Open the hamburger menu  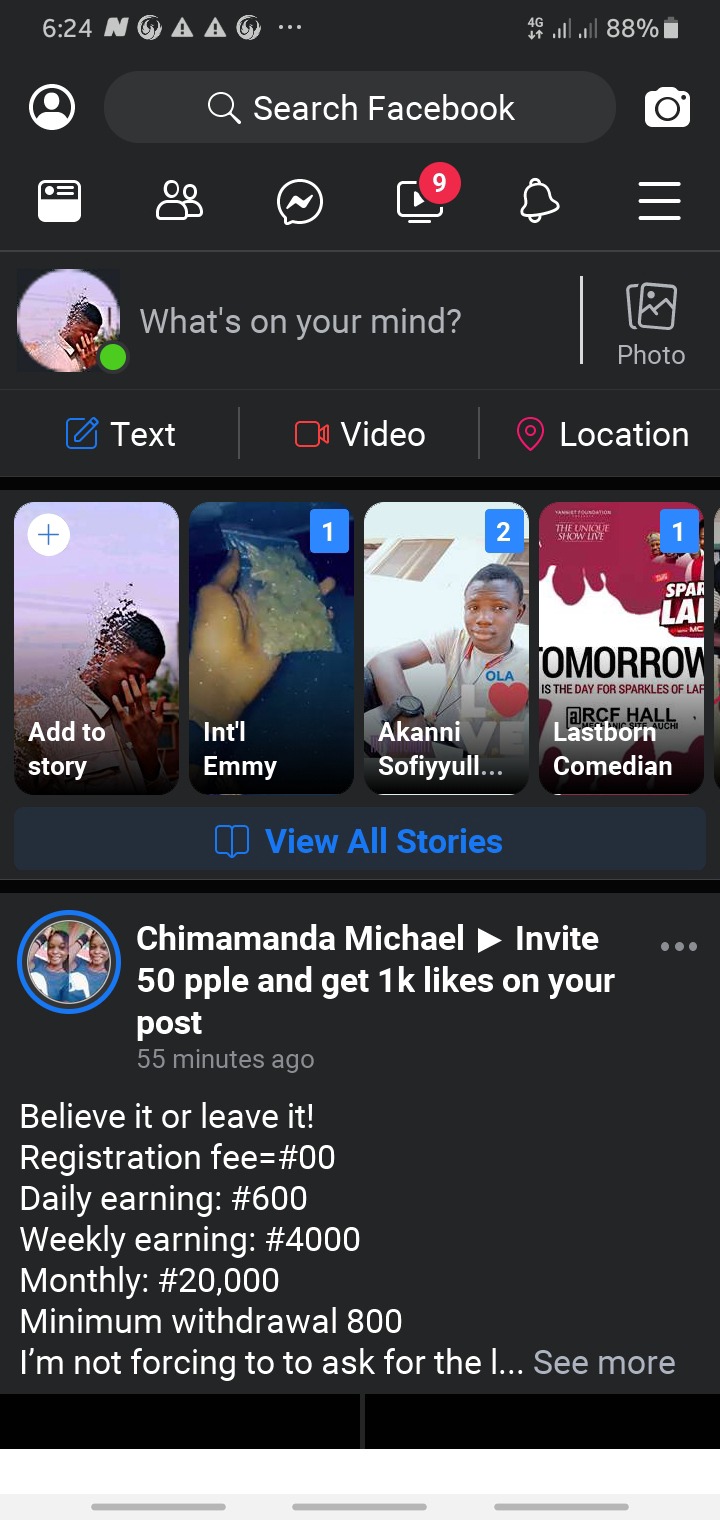[660, 201]
